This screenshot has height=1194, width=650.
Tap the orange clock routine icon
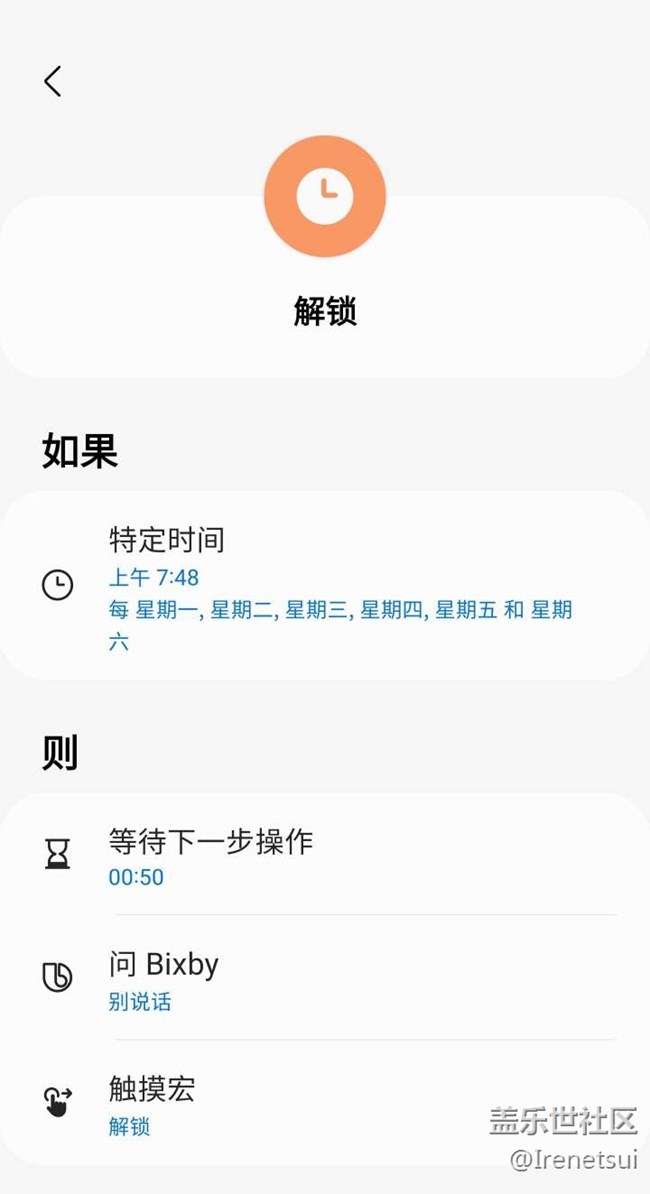tap(324, 197)
